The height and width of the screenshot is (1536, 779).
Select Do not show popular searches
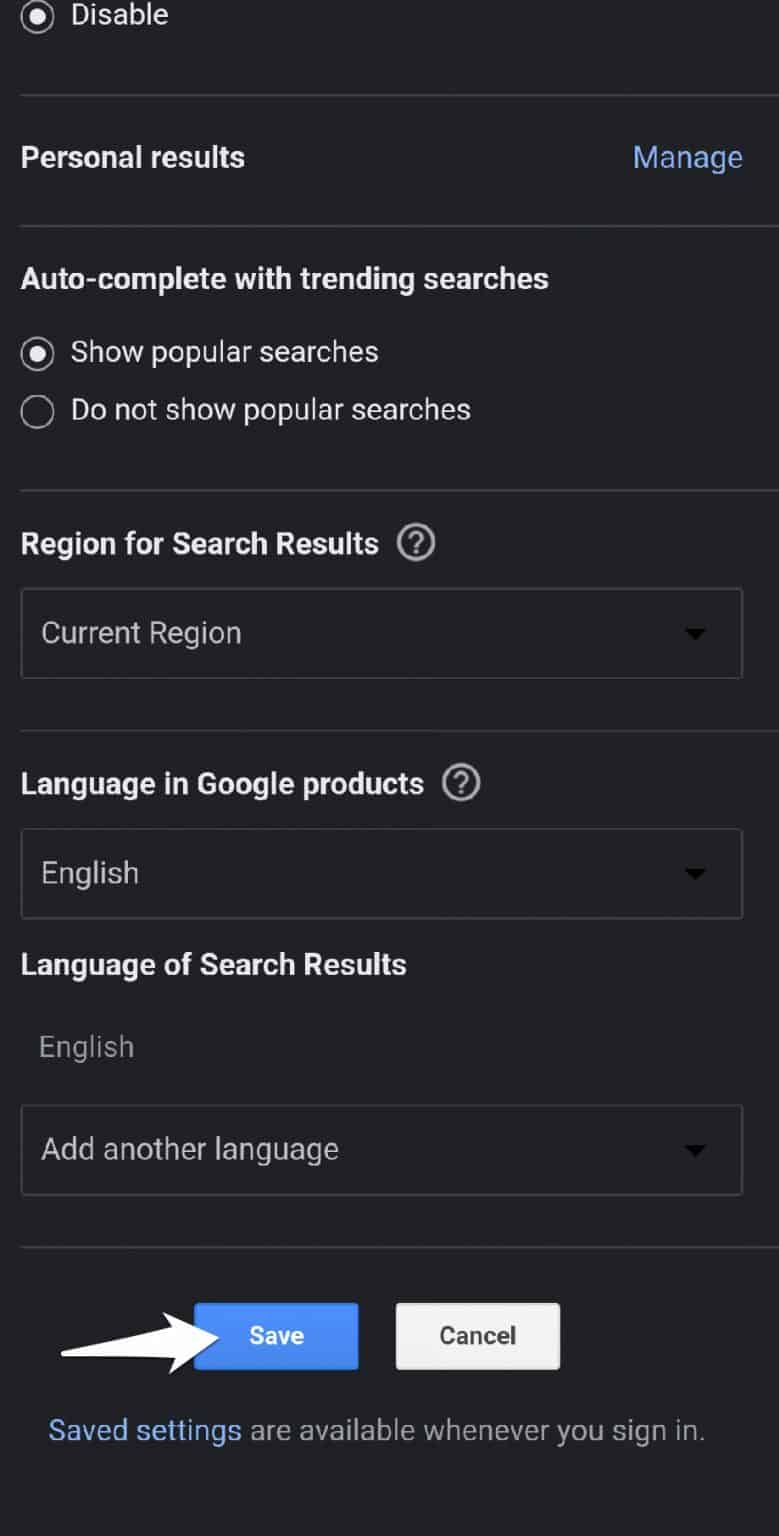(x=37, y=410)
